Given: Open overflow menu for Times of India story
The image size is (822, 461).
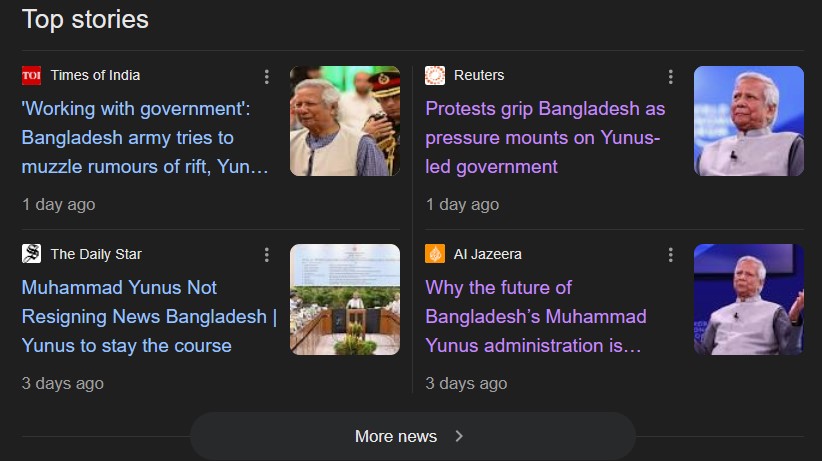Looking at the screenshot, I should tap(266, 76).
